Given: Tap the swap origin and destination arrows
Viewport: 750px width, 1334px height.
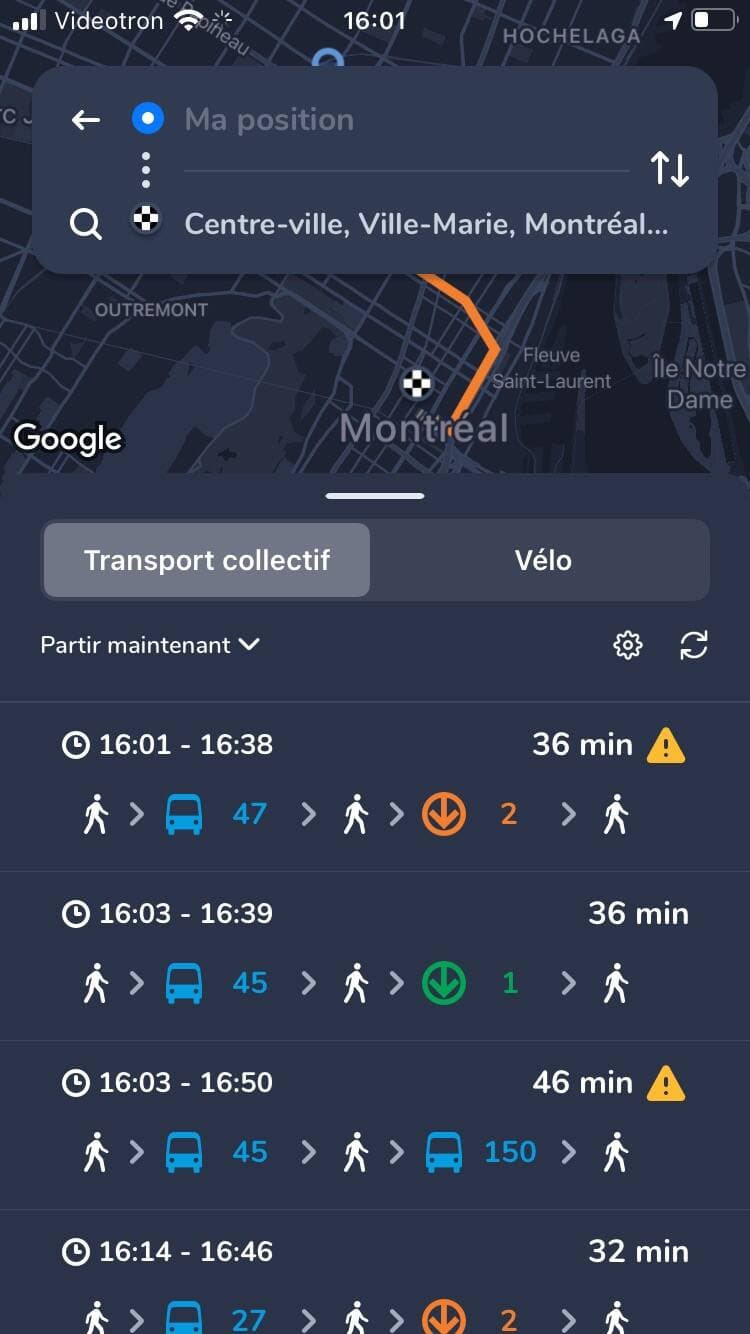Looking at the screenshot, I should [x=669, y=169].
